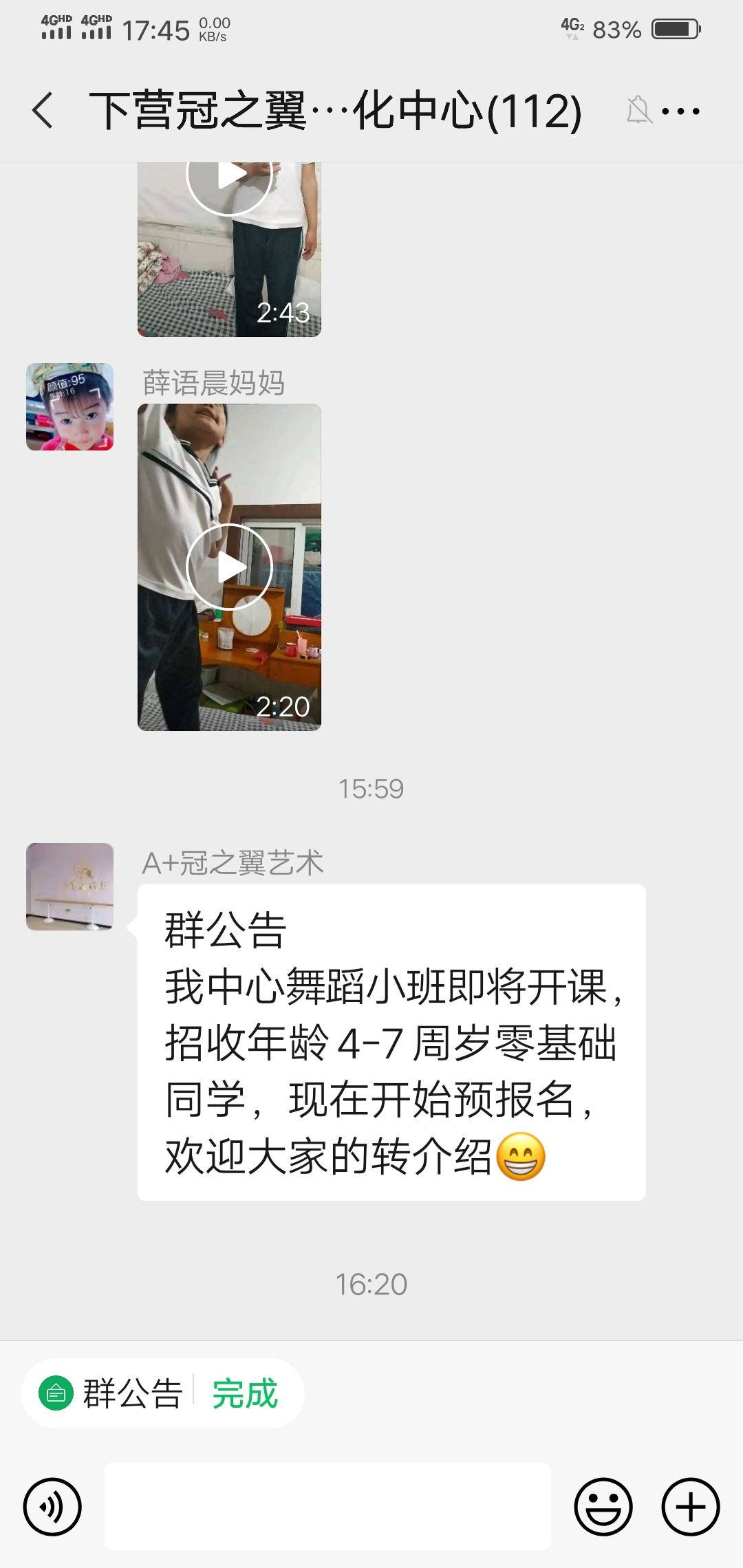743x1568 pixels.
Task: Open A+冠之翼艺术's profile avatar
Action: (x=69, y=886)
